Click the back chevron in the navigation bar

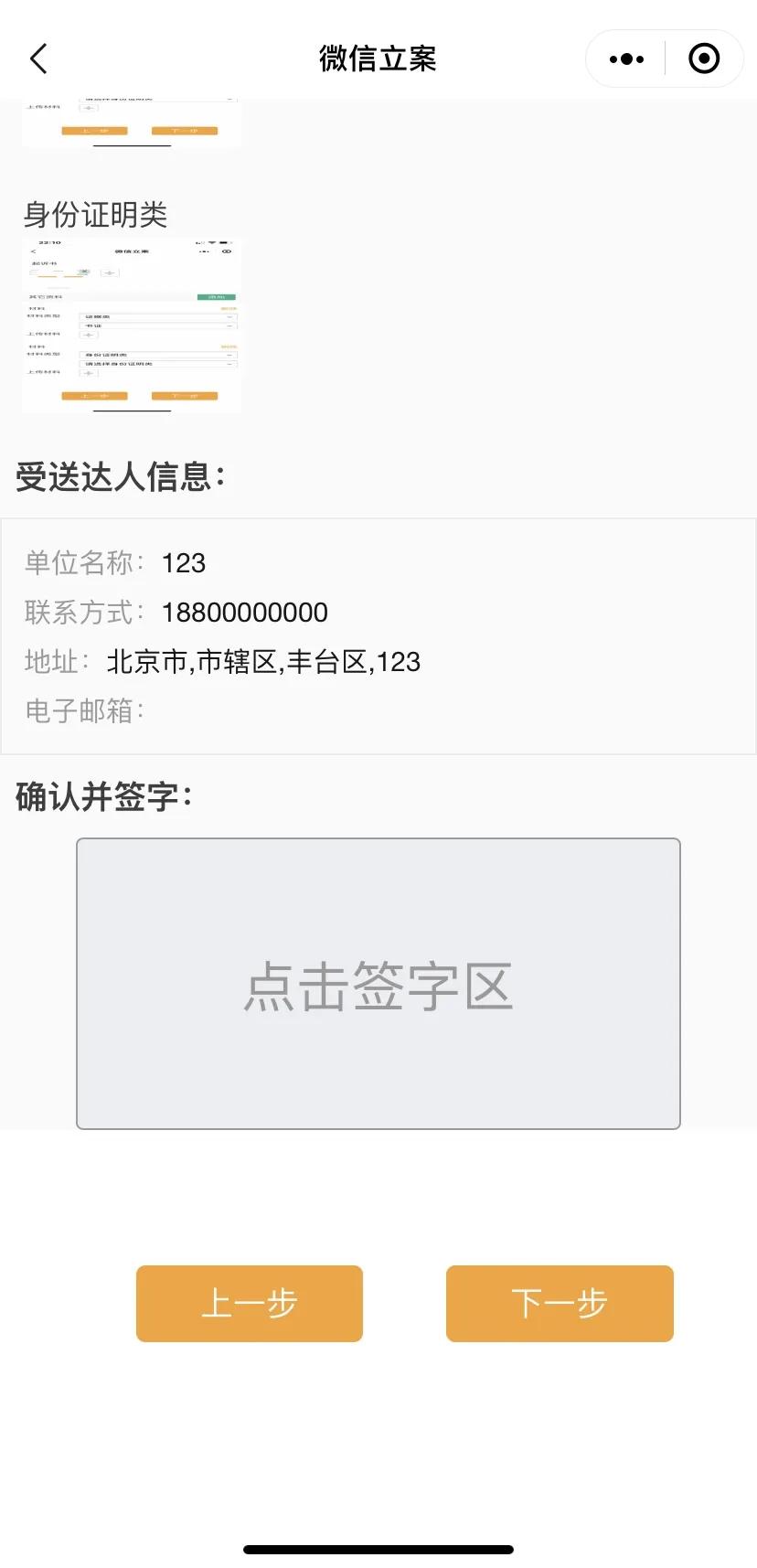38,58
